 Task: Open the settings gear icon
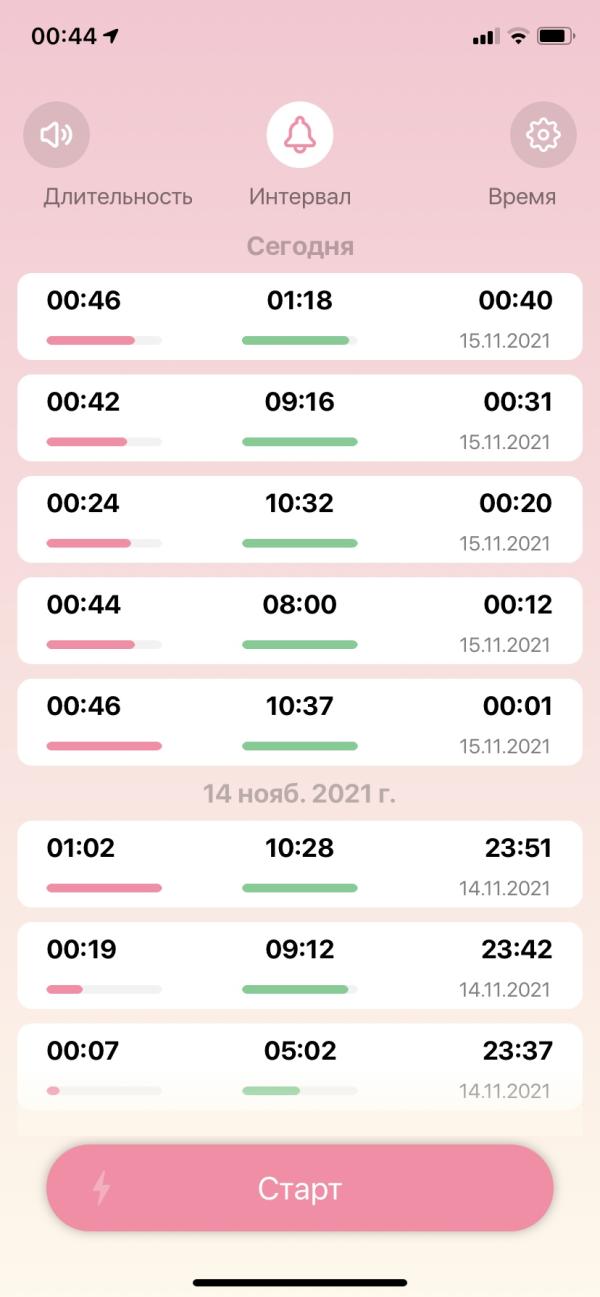543,134
